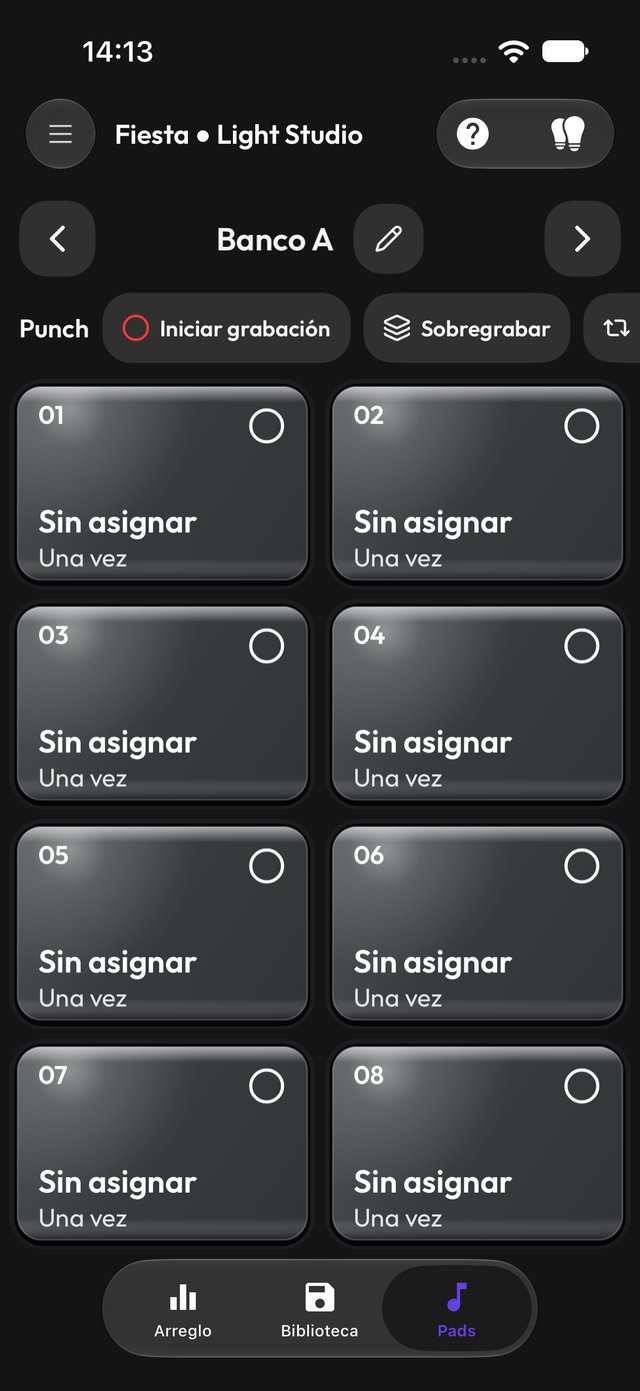Trigger pad 06
This screenshot has width=640, height=1391.
[477, 924]
